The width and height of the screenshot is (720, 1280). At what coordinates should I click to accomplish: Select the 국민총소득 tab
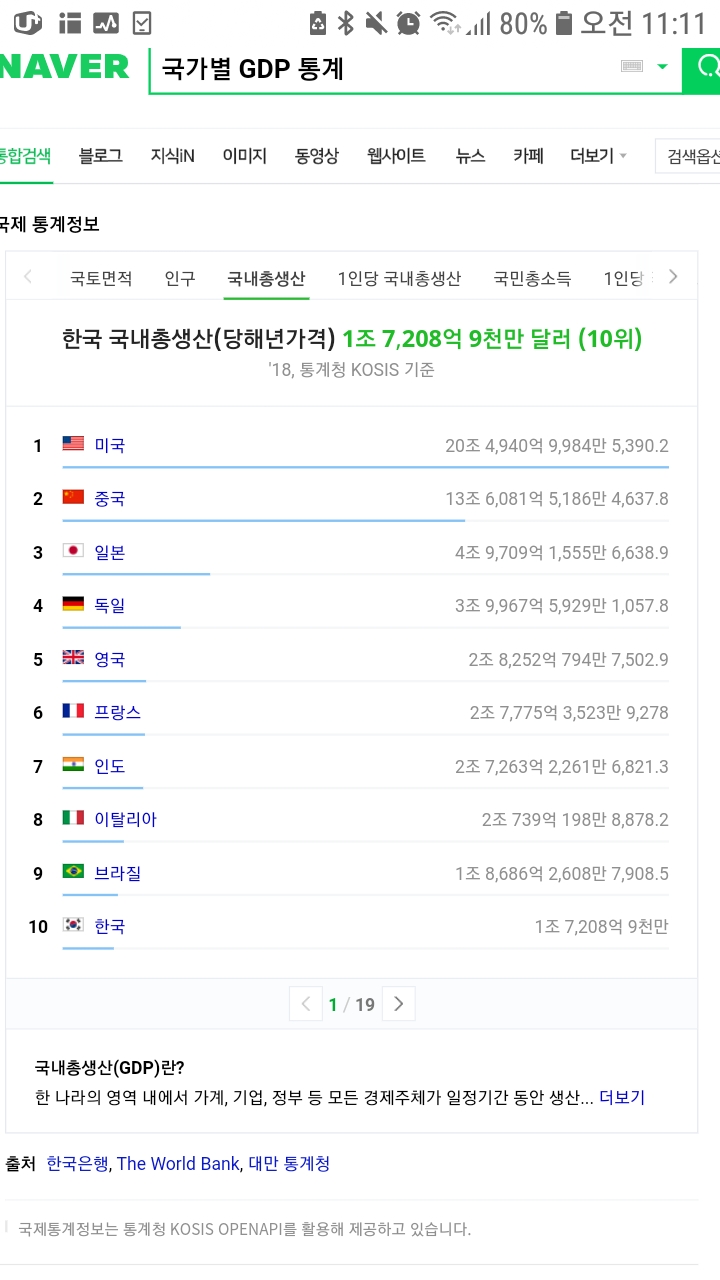[x=532, y=279]
